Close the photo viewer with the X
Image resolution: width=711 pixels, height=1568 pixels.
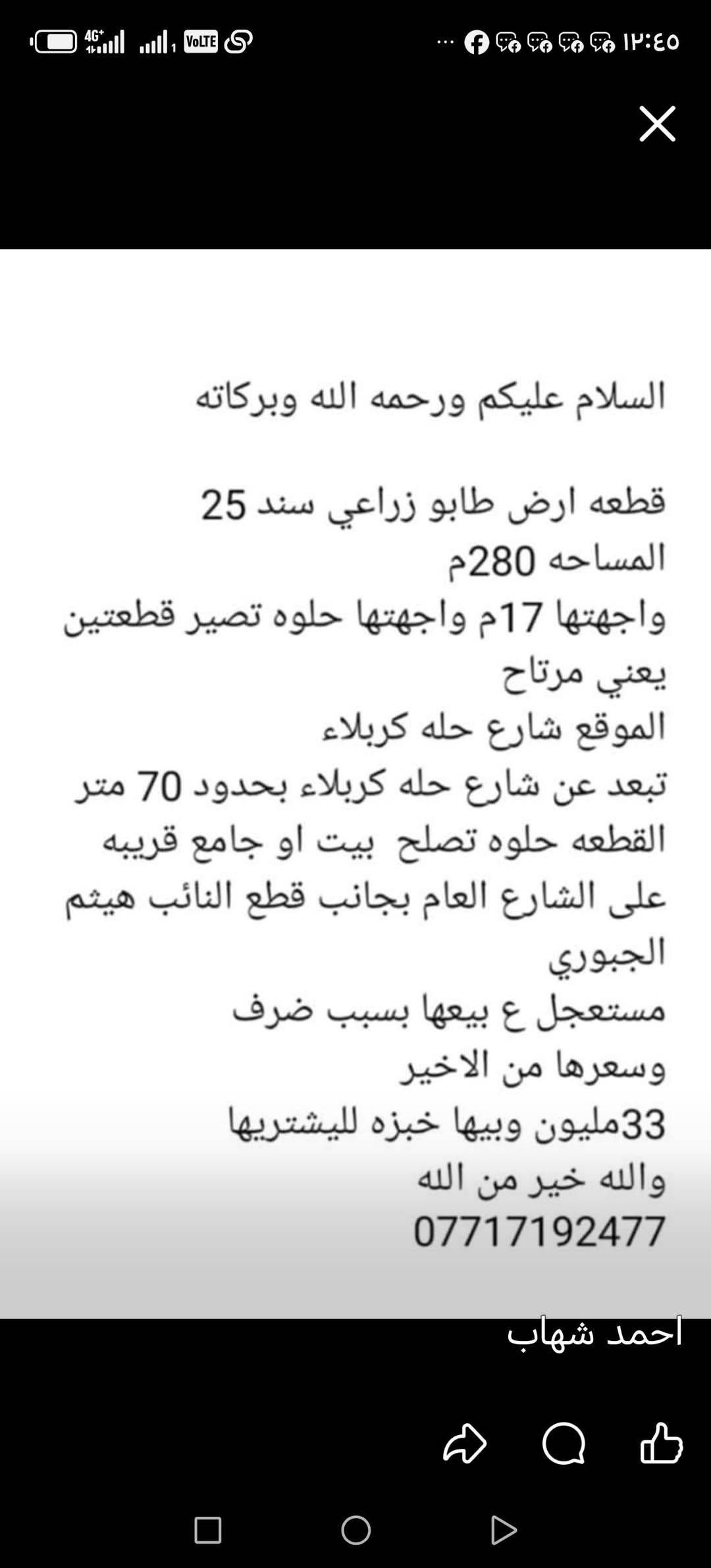(657, 123)
